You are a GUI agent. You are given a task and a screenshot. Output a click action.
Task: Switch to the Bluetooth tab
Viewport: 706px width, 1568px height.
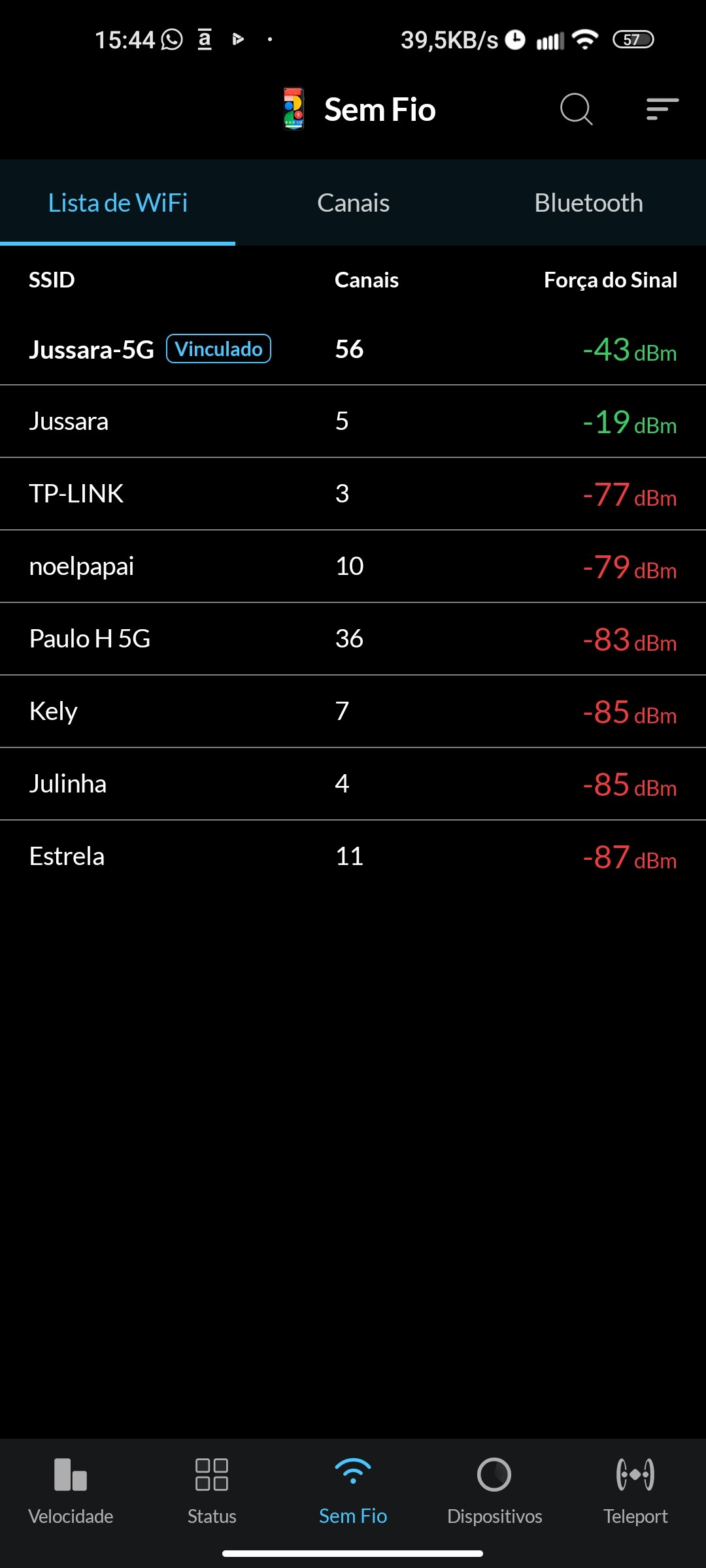pos(588,203)
